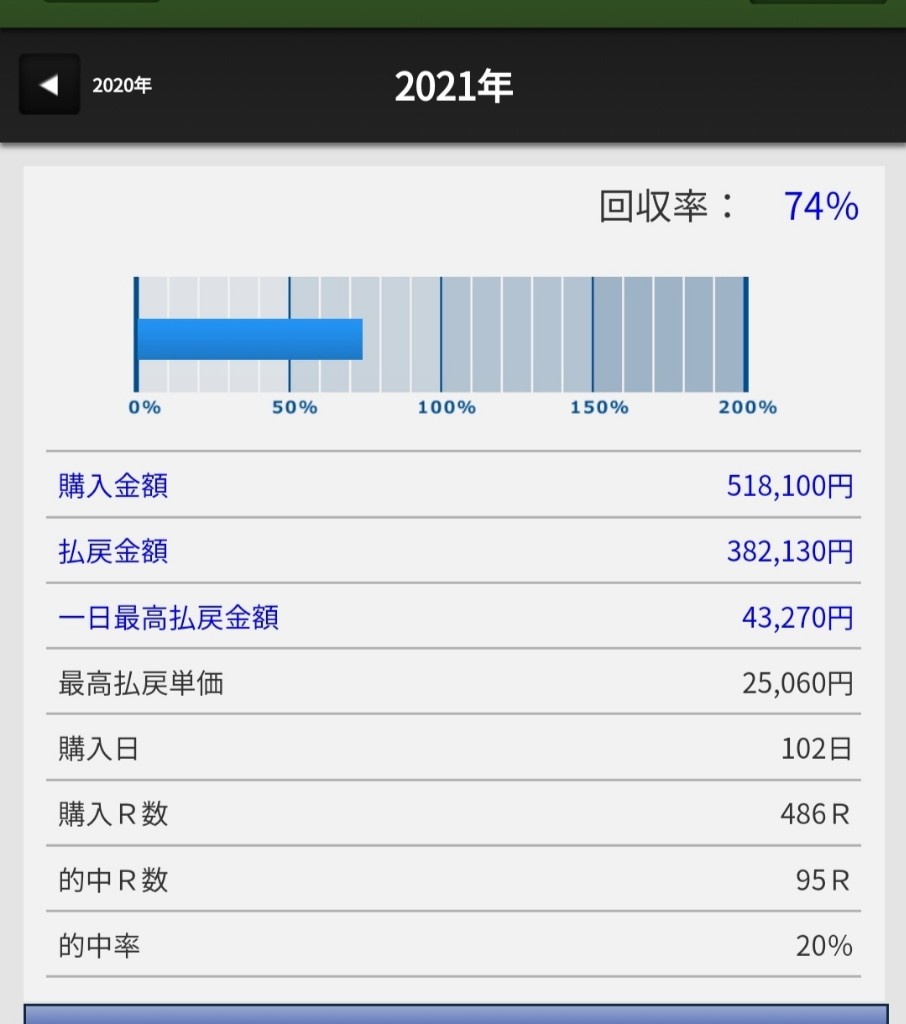Go back to the 2020年 results
The width and height of the screenshot is (906, 1024).
pyautogui.click(x=50, y=85)
